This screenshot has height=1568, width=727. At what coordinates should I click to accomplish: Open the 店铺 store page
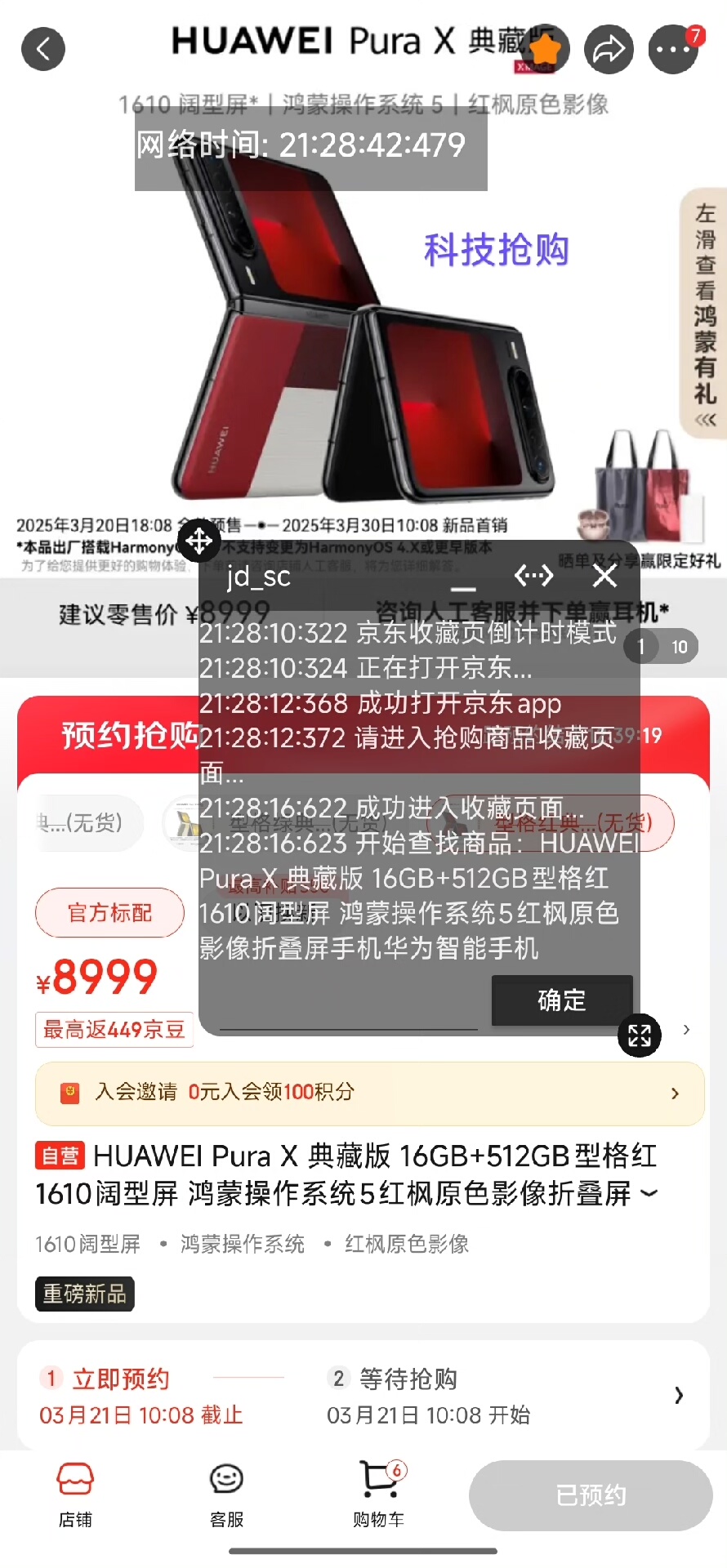[75, 1494]
